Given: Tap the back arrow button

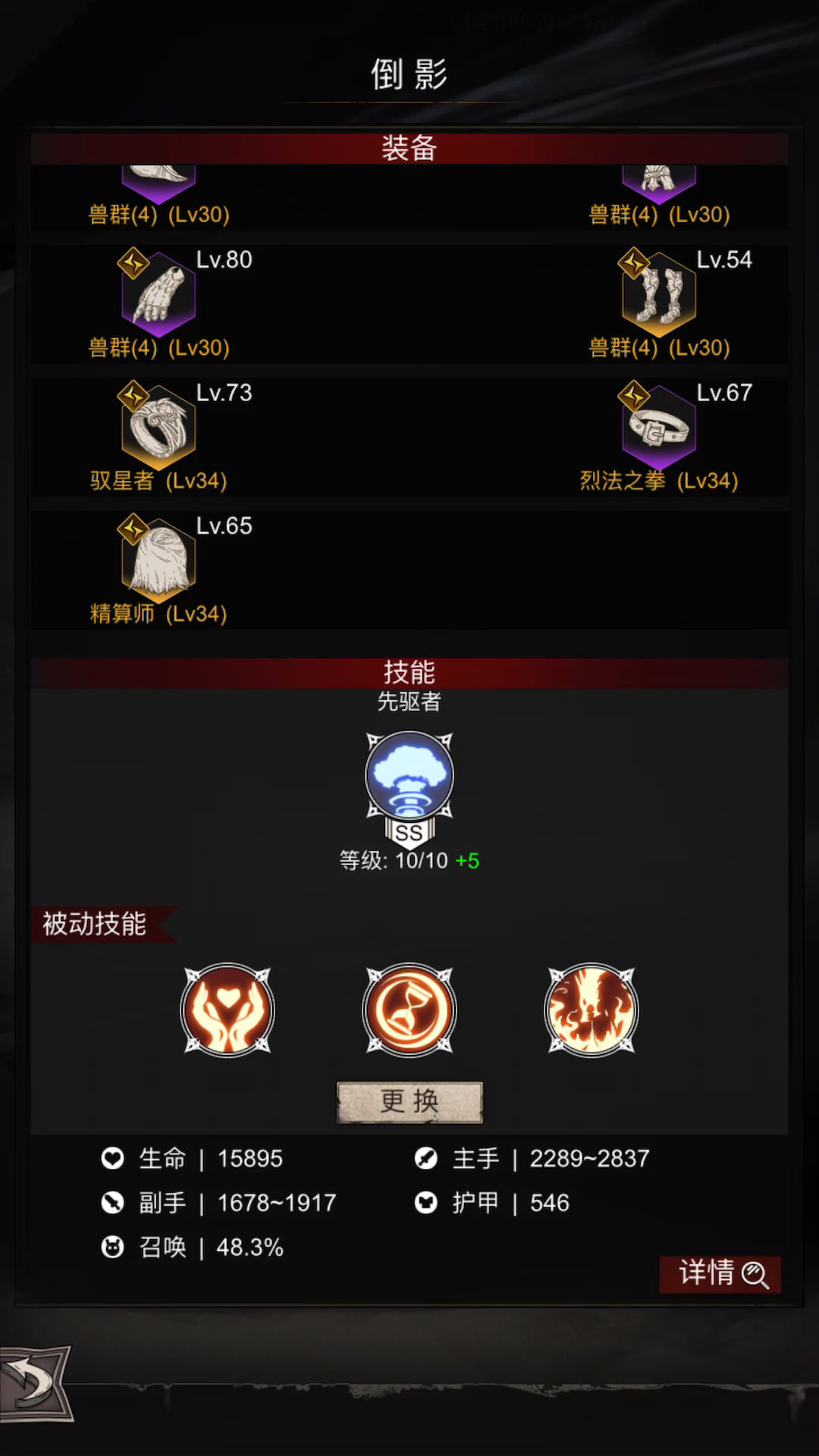Looking at the screenshot, I should 36,1382.
